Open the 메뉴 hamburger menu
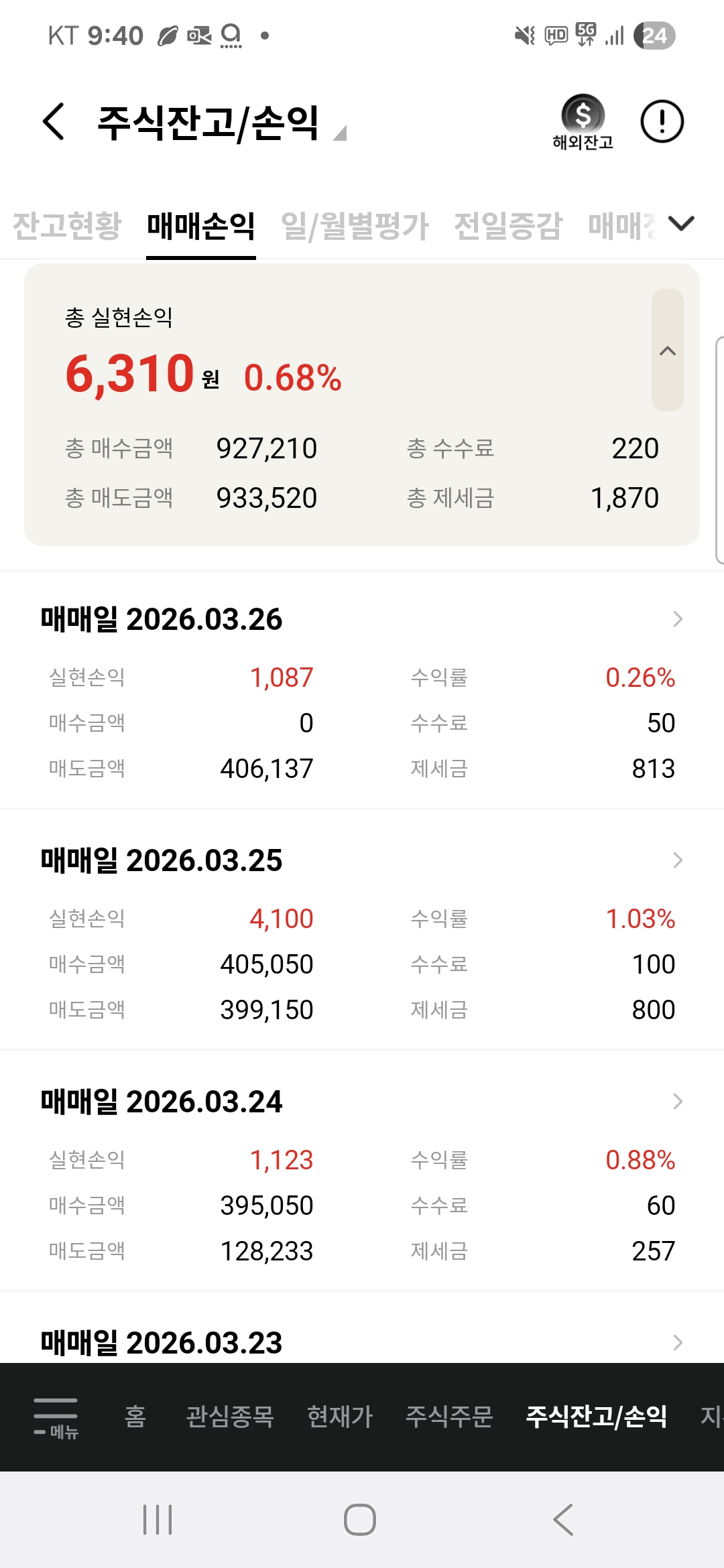This screenshot has width=724, height=1568. point(56,1418)
